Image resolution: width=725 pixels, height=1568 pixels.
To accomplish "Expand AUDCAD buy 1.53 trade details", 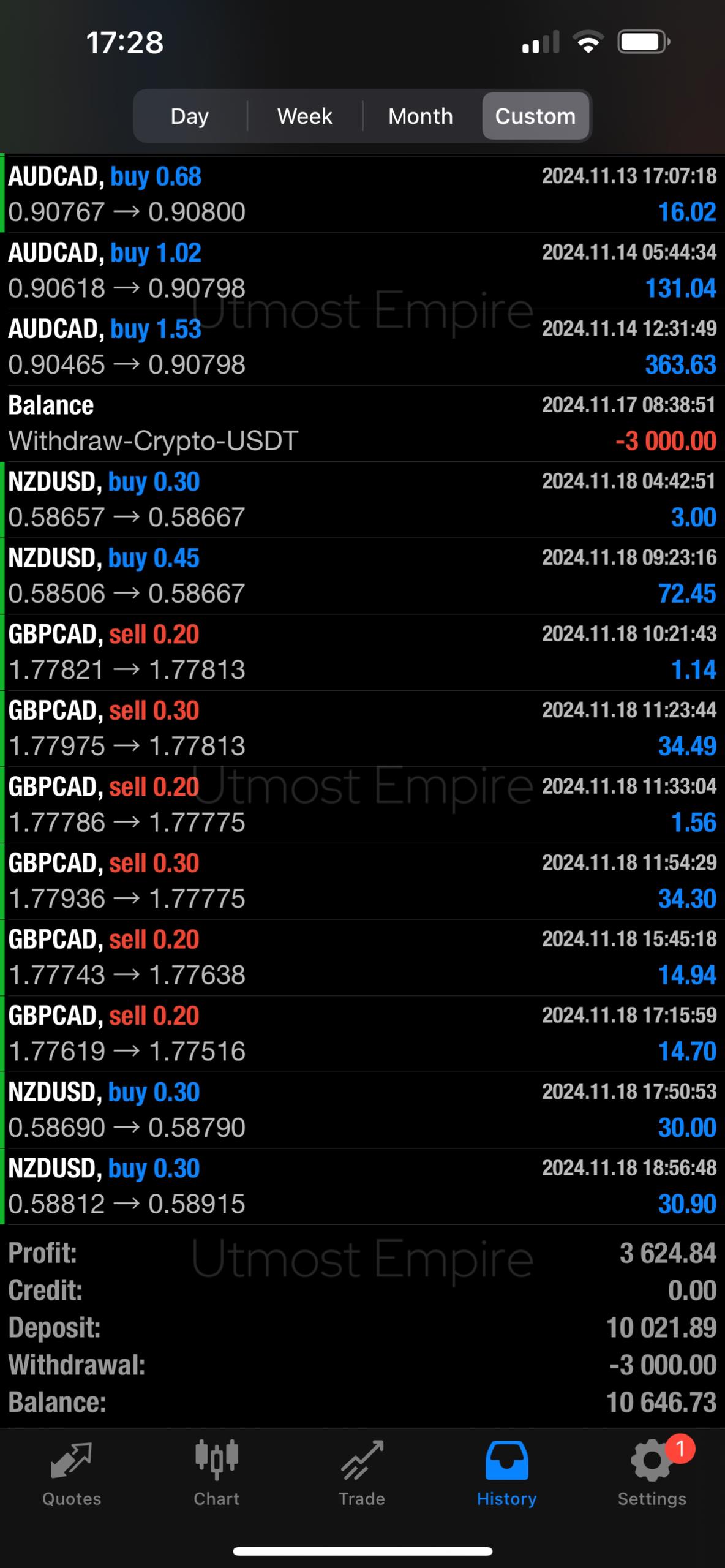I will coord(362,347).
